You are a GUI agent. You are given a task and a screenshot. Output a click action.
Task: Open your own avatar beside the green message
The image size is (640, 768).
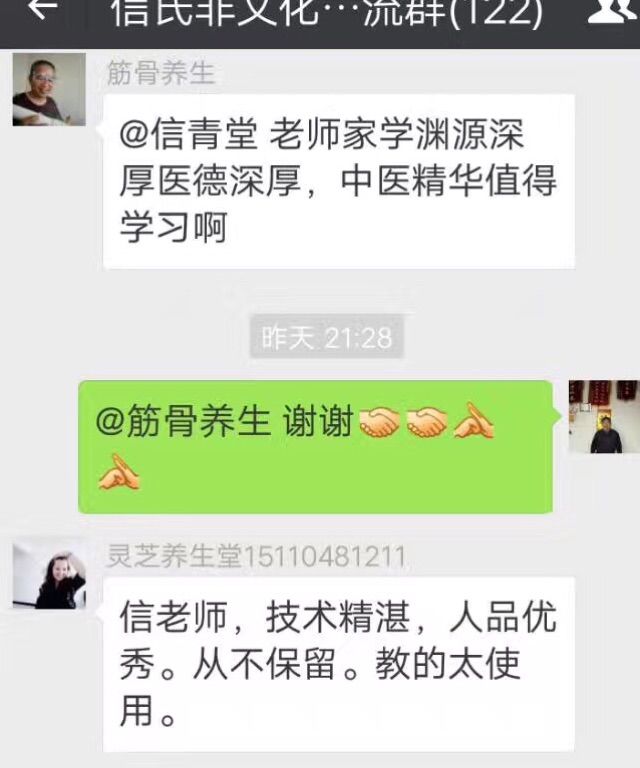coord(603,417)
